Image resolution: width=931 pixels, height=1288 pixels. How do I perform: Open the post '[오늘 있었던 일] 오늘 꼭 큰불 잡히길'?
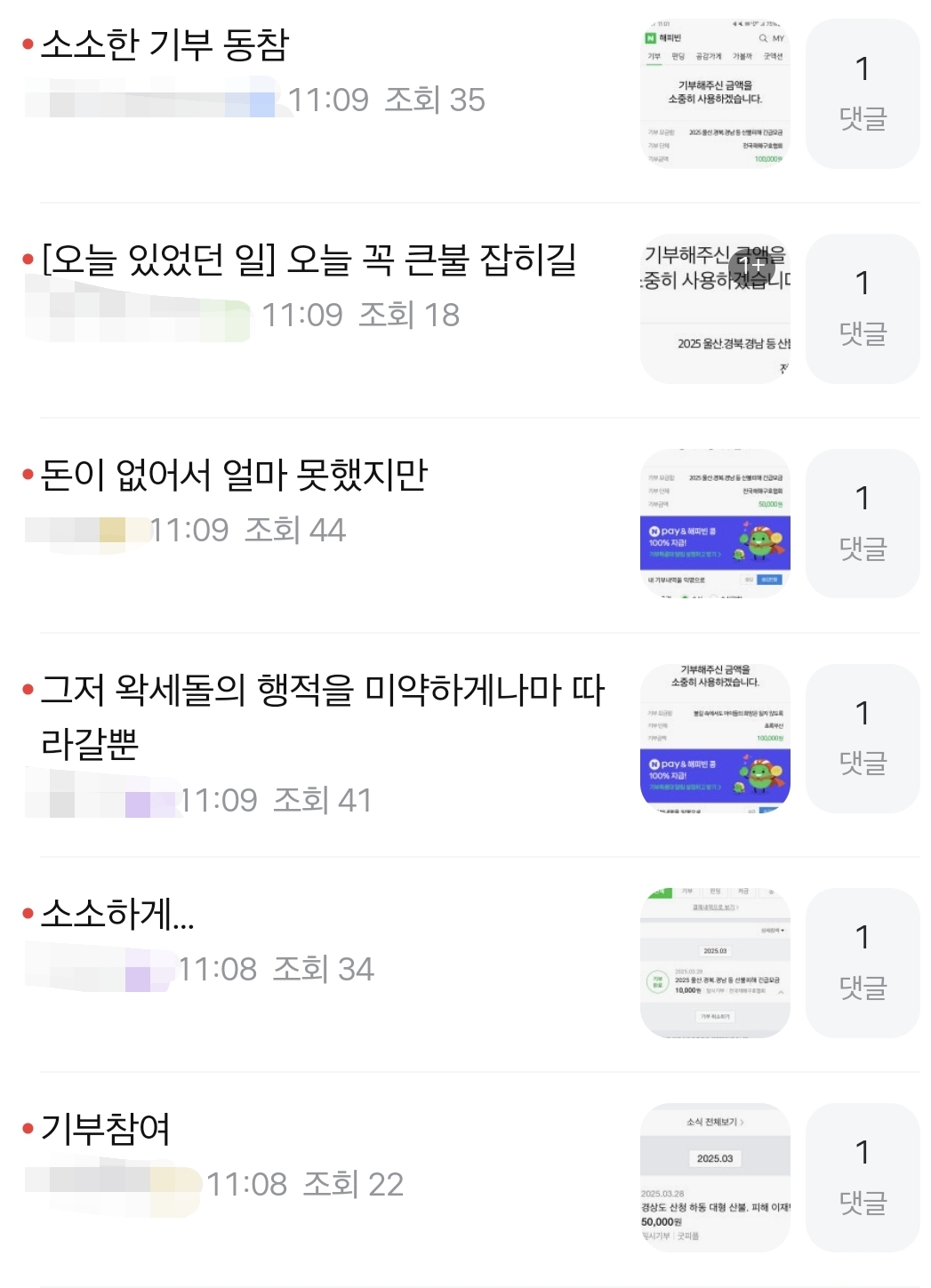(309, 260)
